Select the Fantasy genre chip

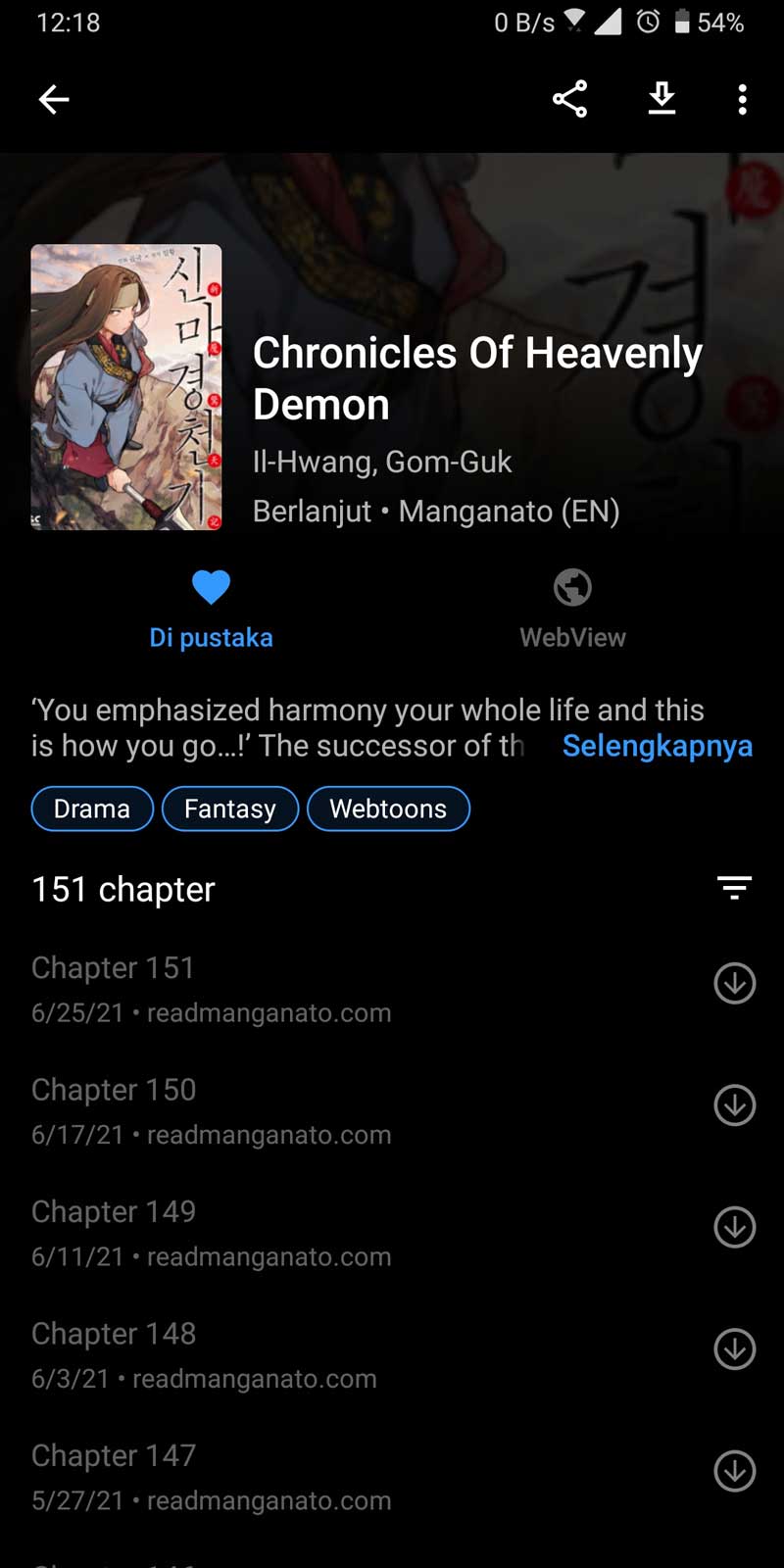tap(229, 808)
